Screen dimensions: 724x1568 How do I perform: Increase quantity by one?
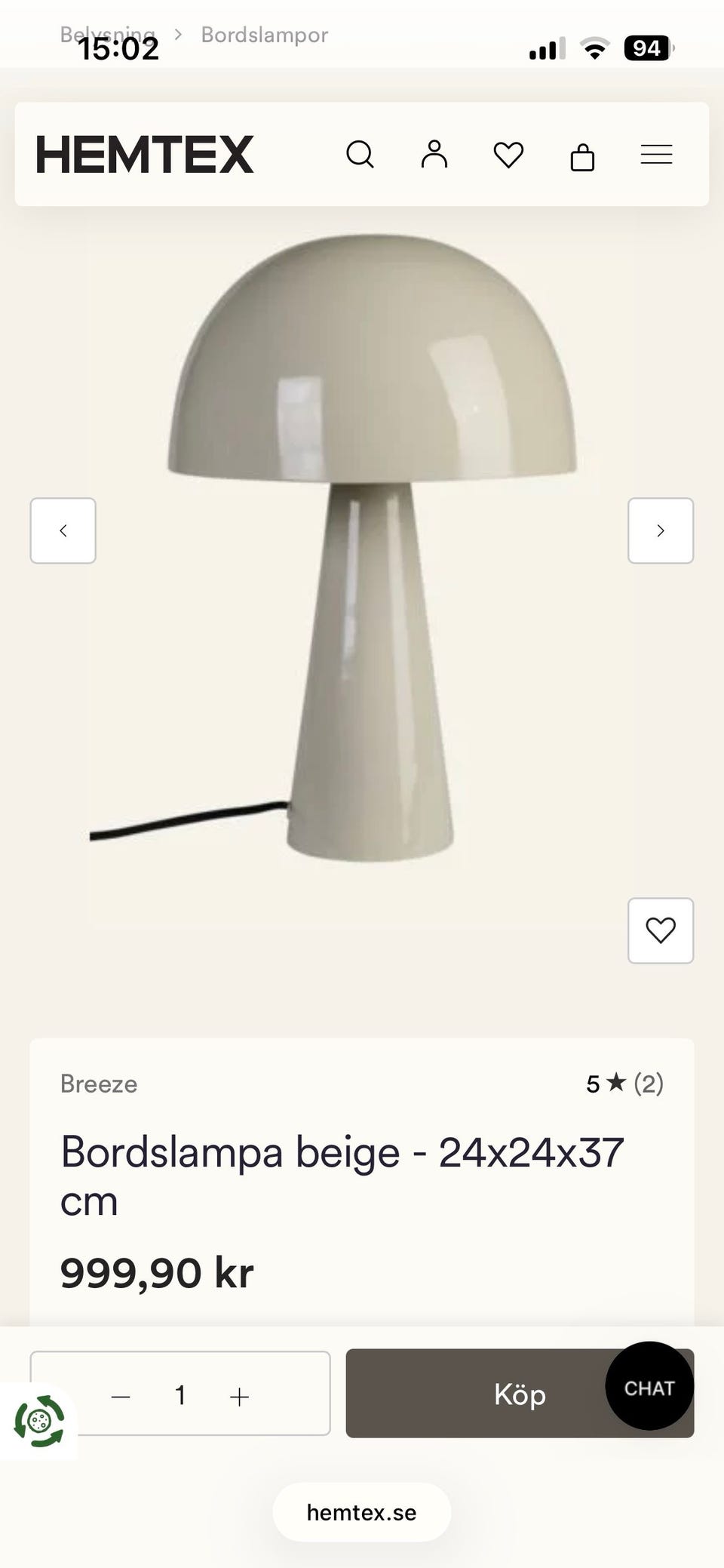pyautogui.click(x=239, y=1397)
